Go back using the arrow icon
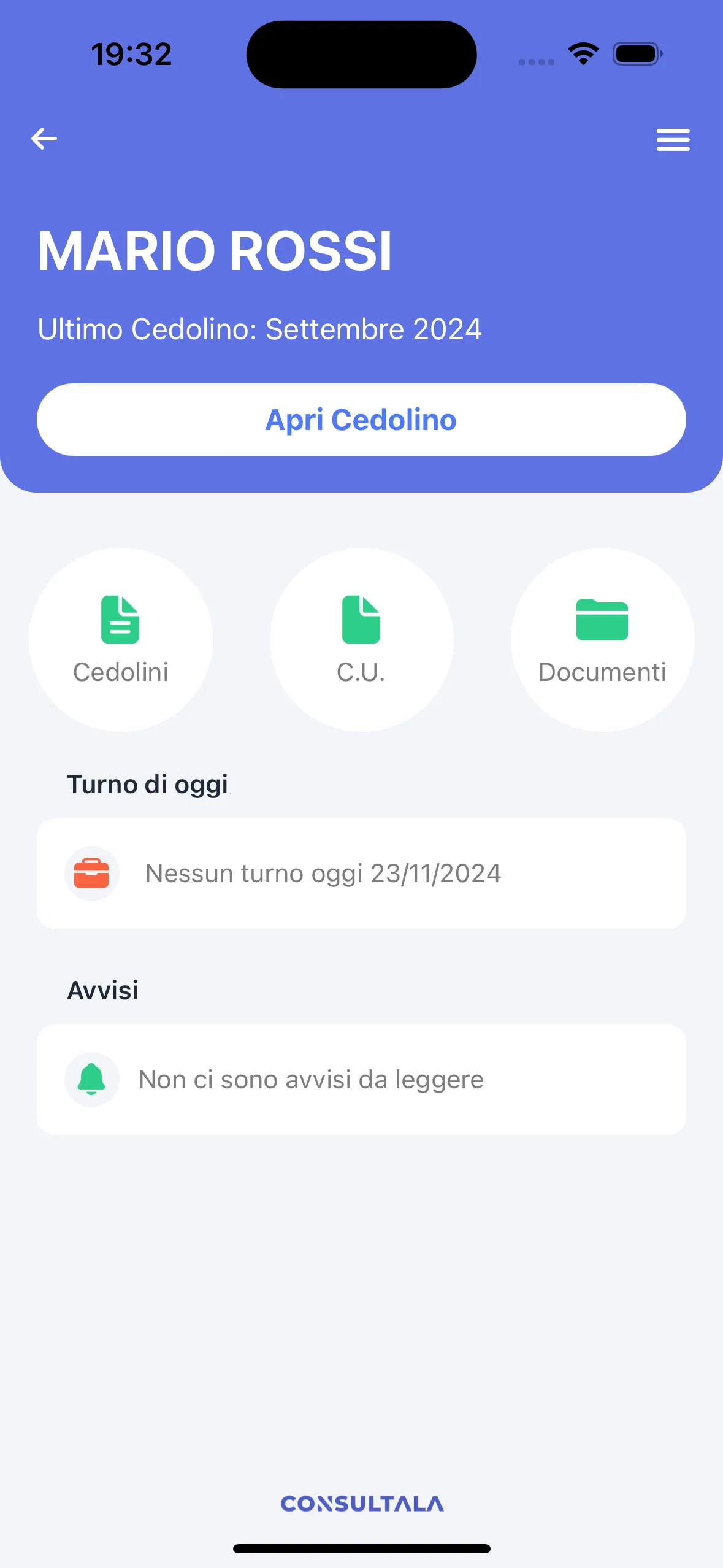Viewport: 723px width, 1568px height. (x=44, y=139)
